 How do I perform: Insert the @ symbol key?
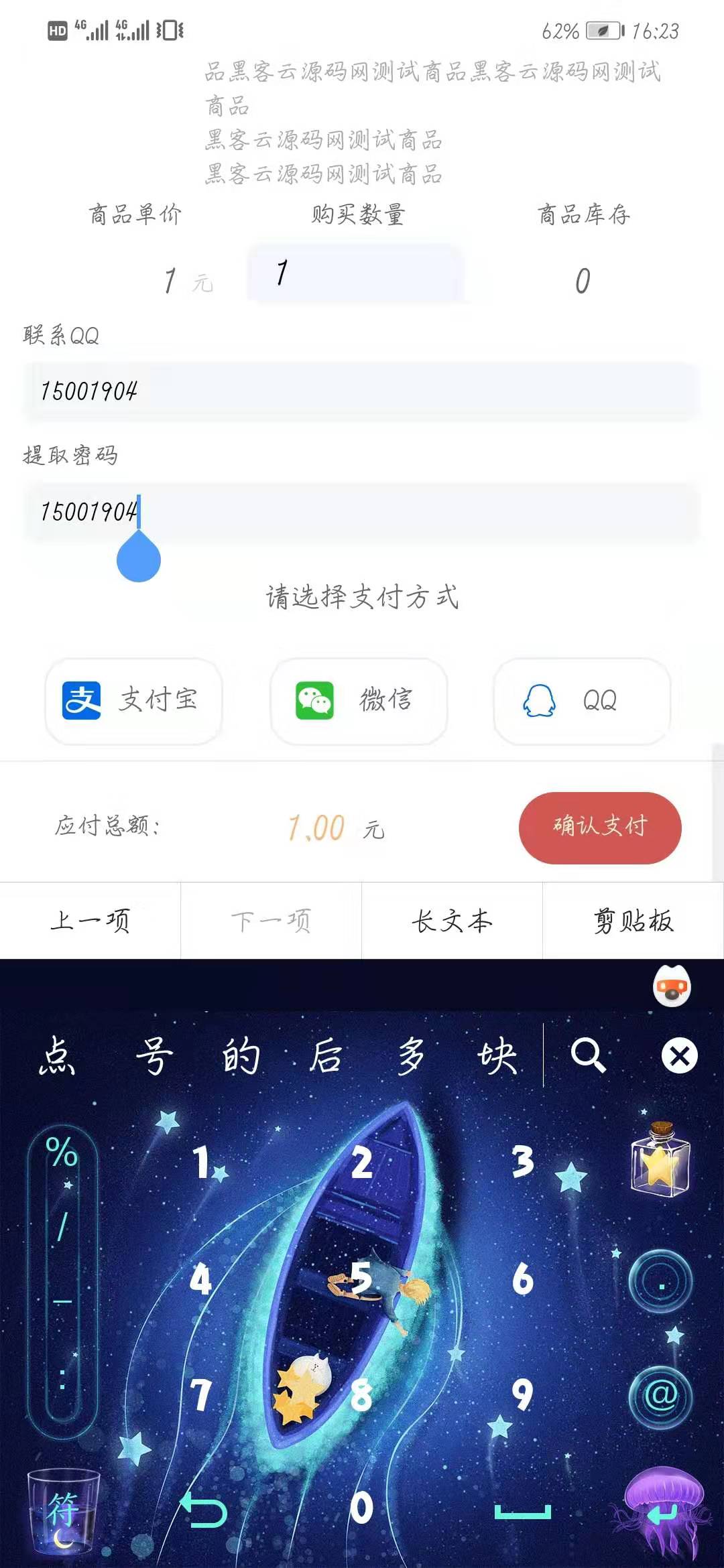pos(660,1396)
